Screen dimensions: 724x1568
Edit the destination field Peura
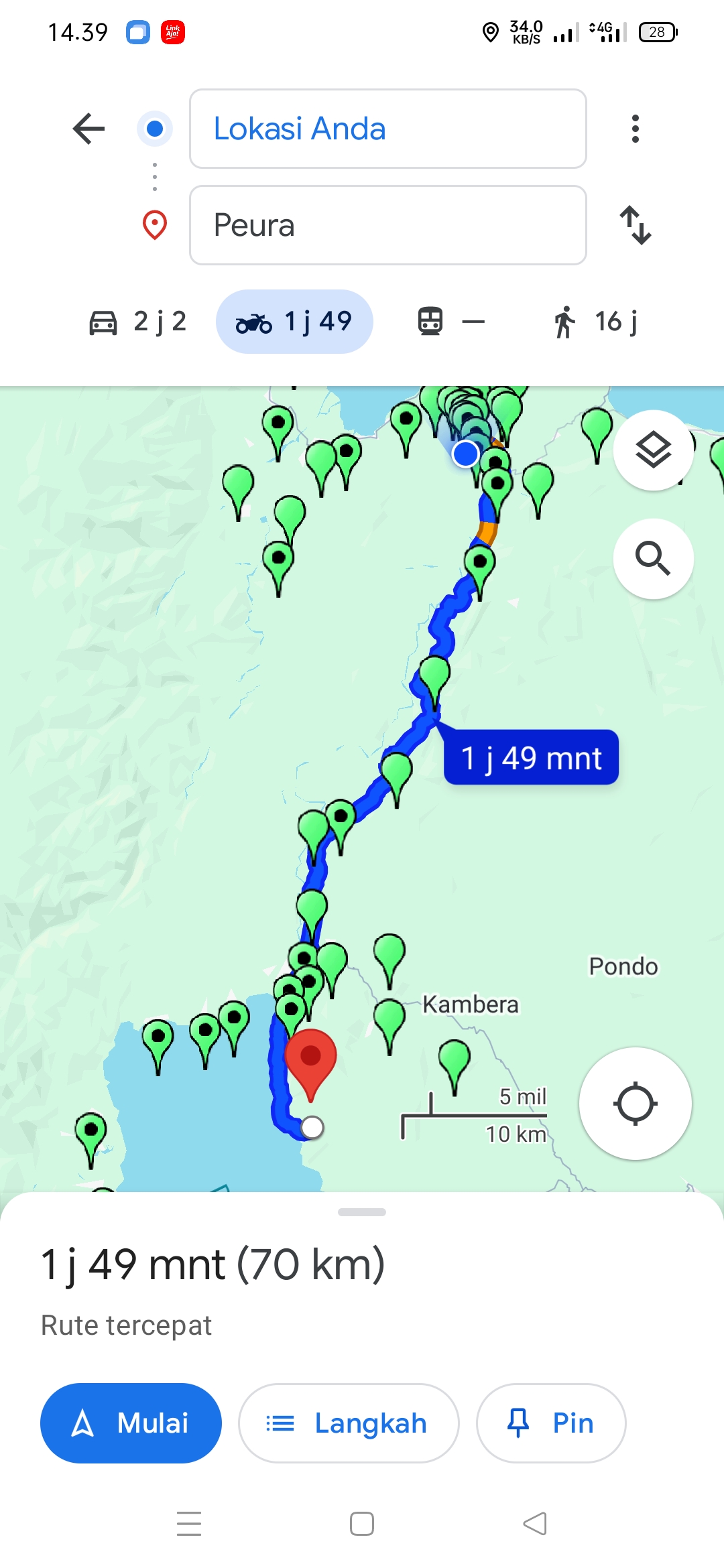pyautogui.click(x=388, y=225)
